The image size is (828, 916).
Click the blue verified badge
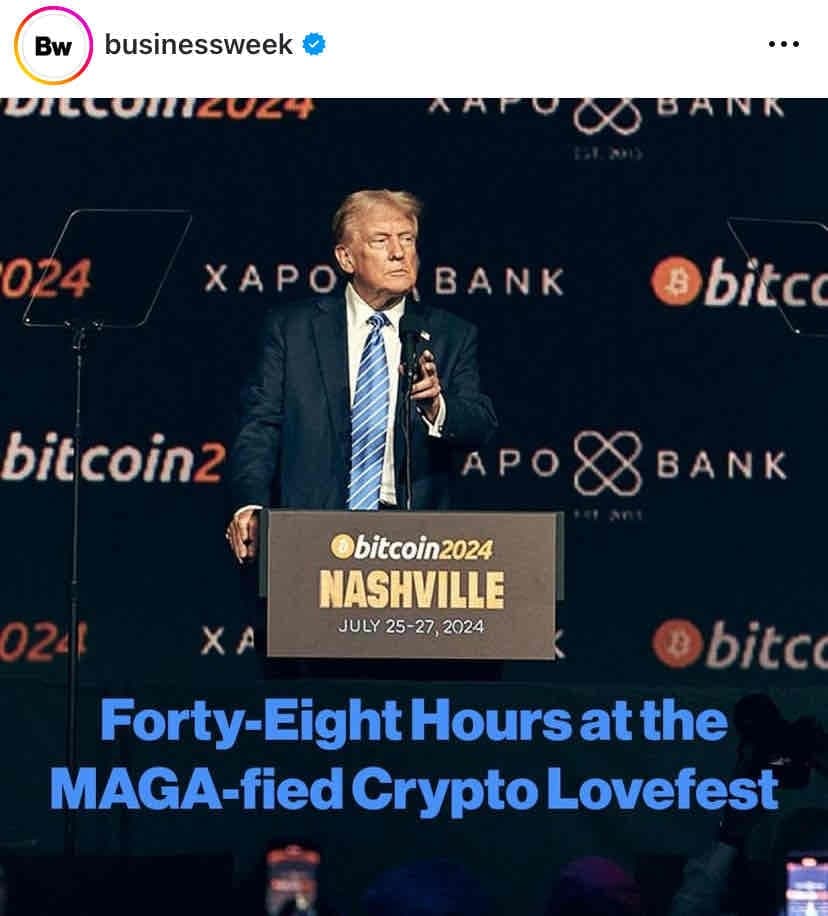coord(315,44)
